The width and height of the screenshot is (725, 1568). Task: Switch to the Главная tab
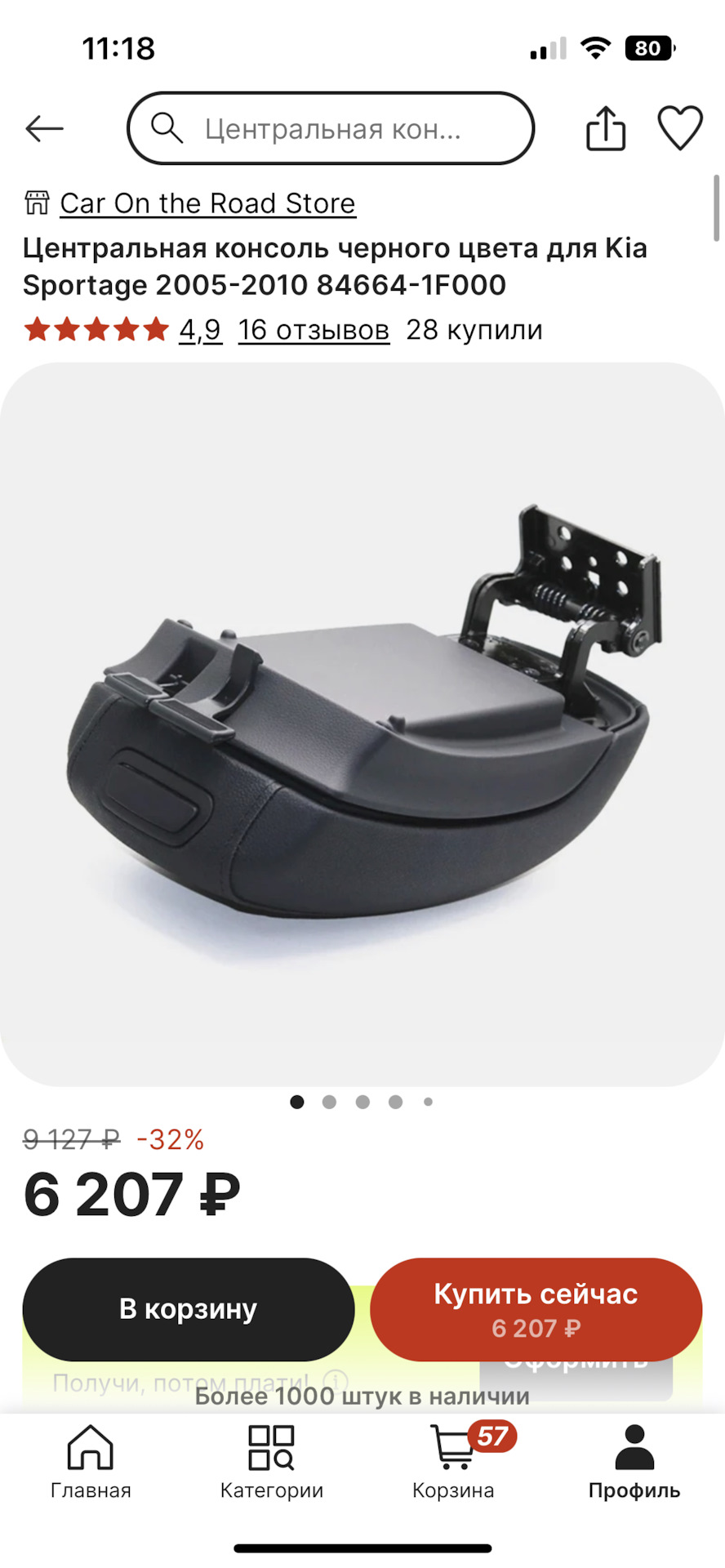coord(91,1463)
